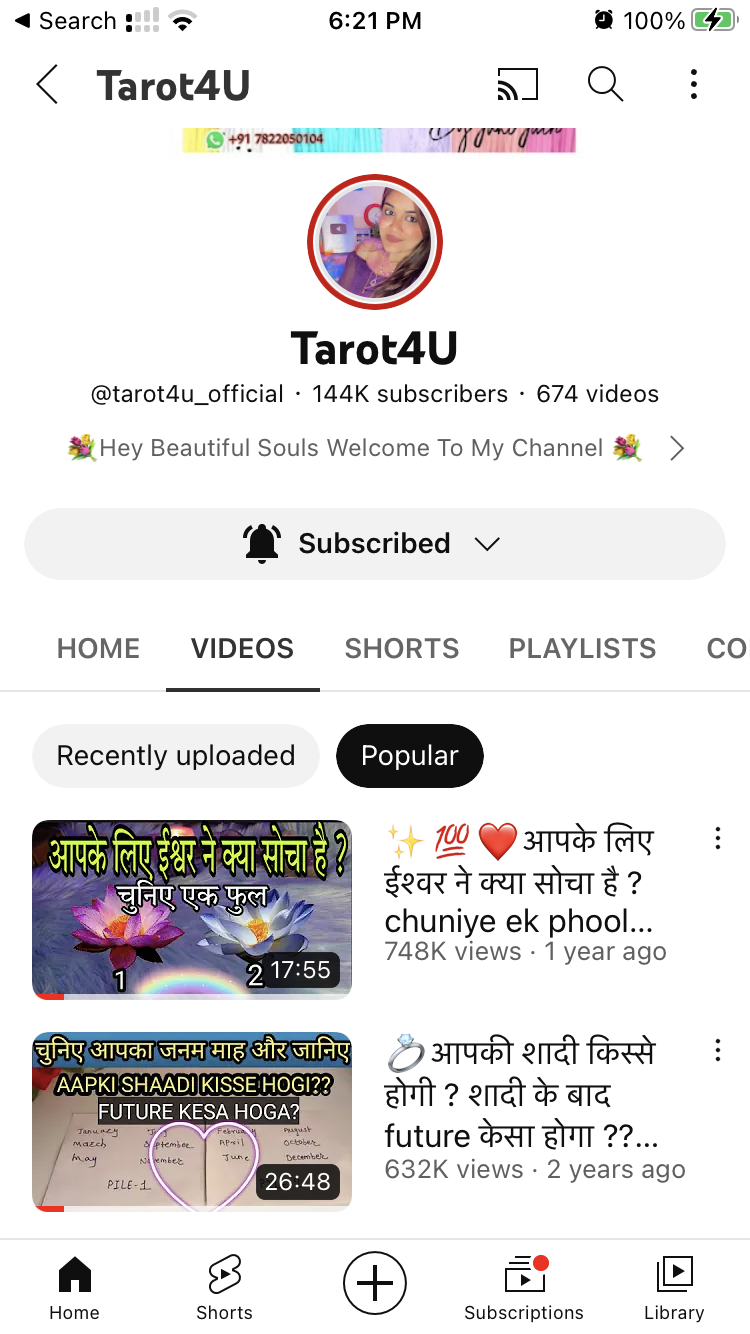Go to the Home bottom tab

(74, 1288)
